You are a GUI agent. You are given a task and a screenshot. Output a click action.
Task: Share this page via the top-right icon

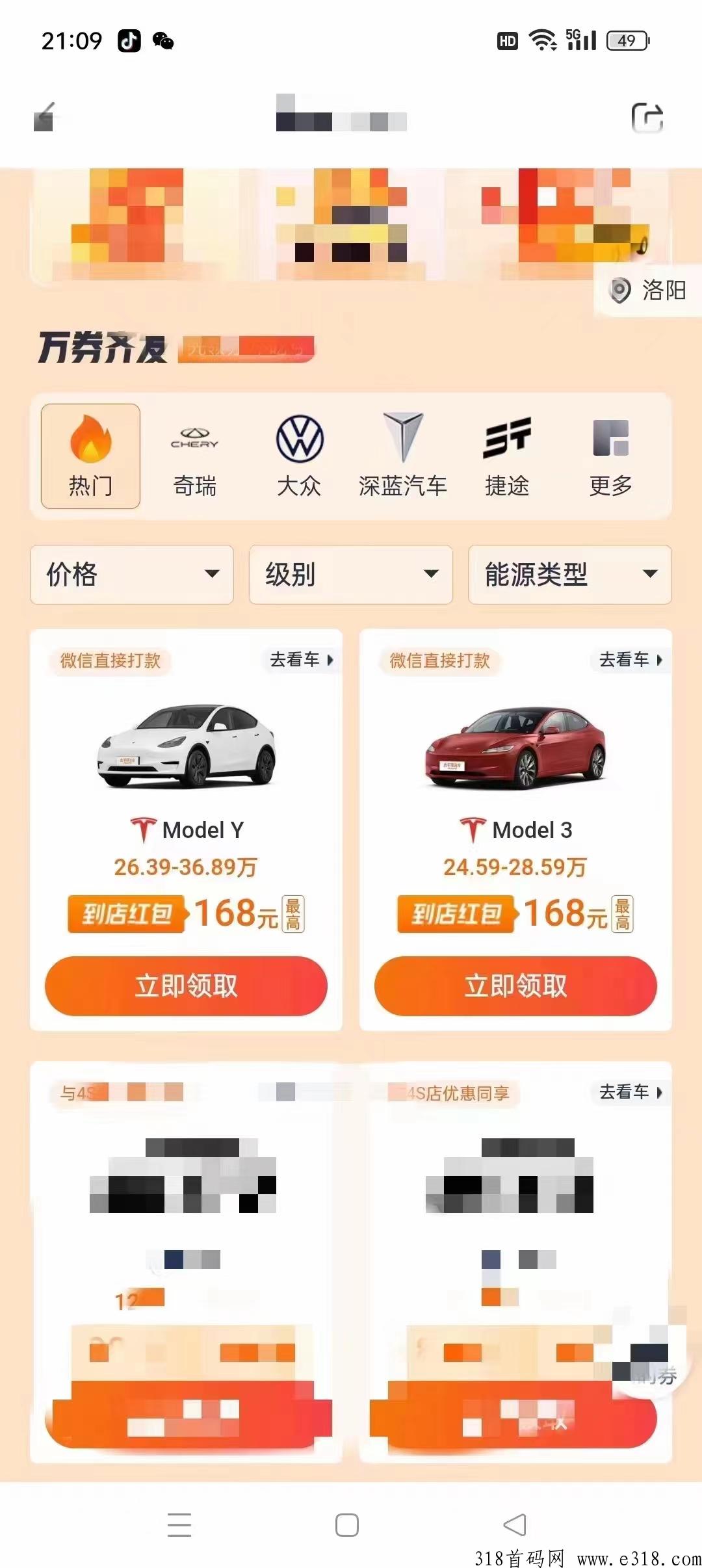pos(647,118)
